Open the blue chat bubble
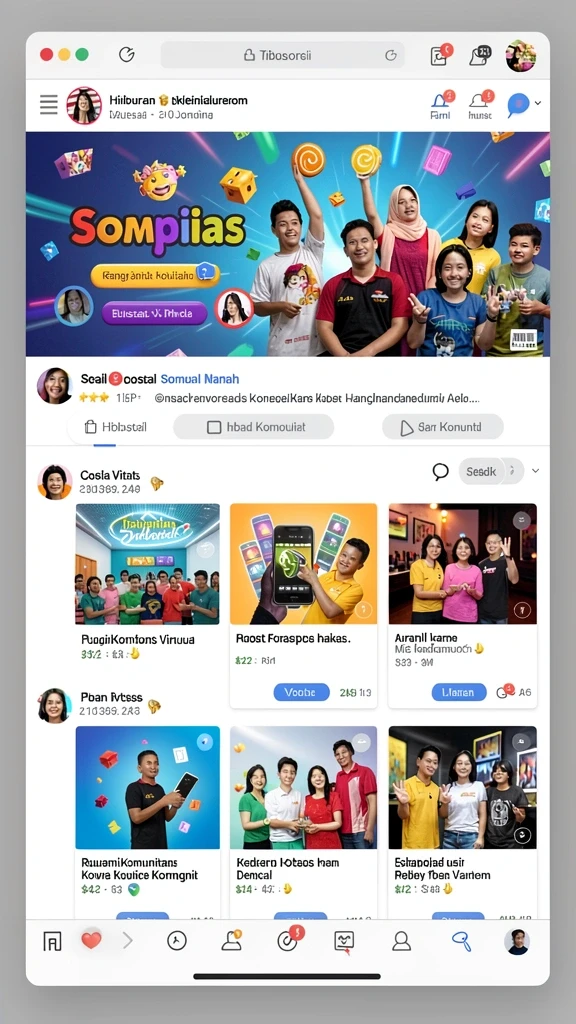 tap(518, 104)
